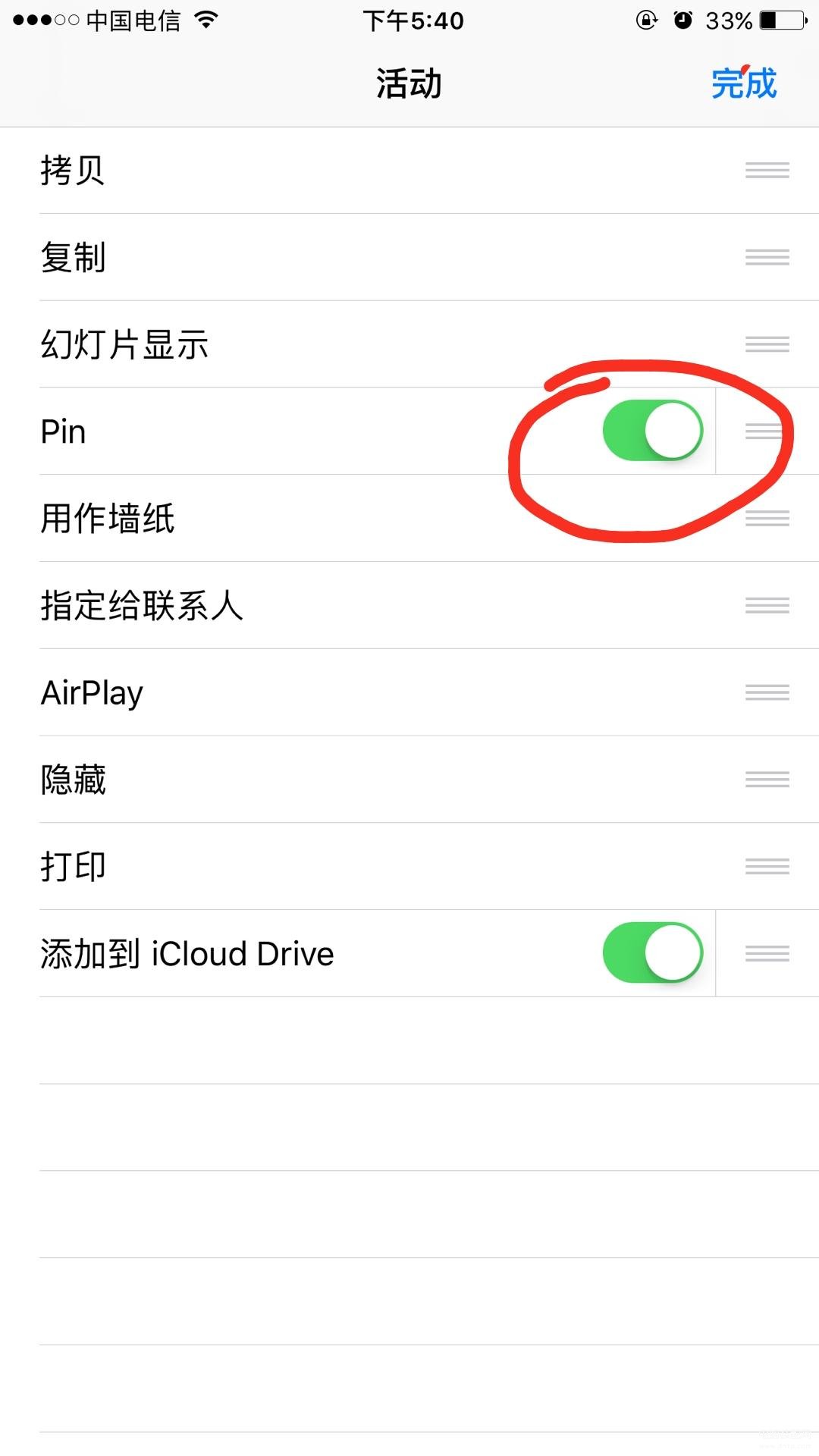Tap the reorder handle beside 拷贝
819x1456 pixels.
pos(767,170)
